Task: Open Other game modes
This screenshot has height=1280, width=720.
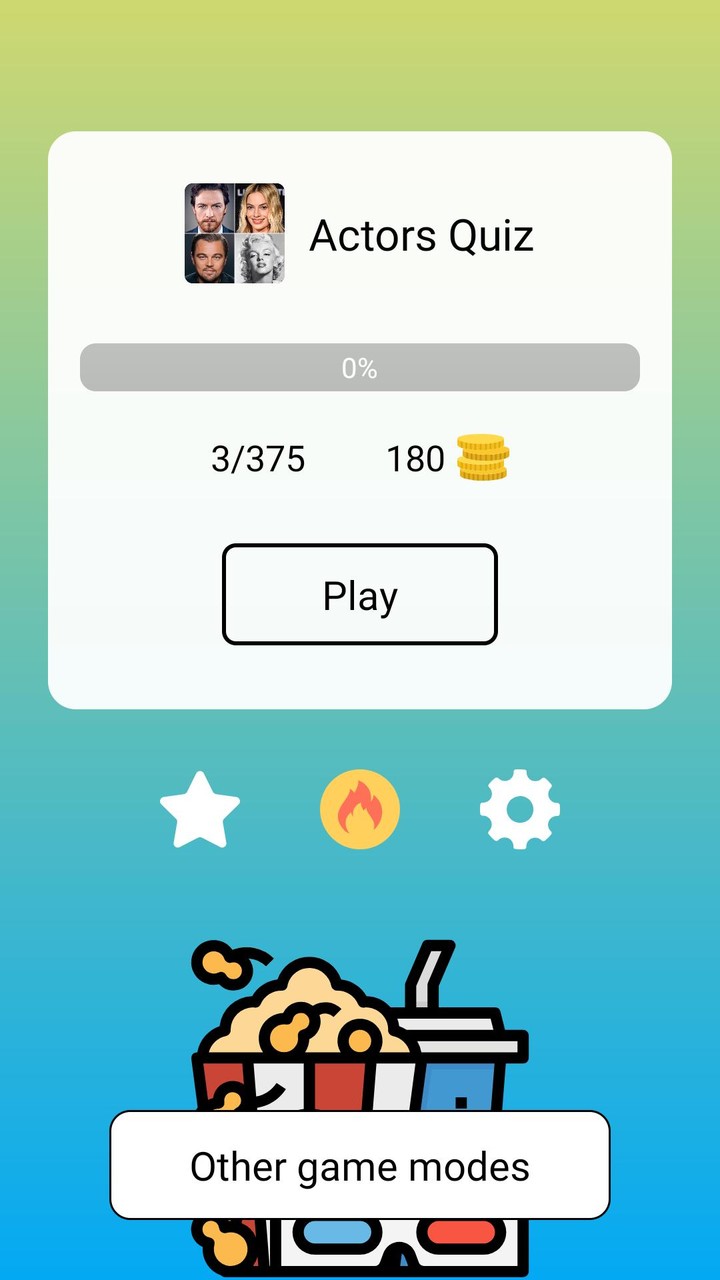Action: click(359, 1166)
